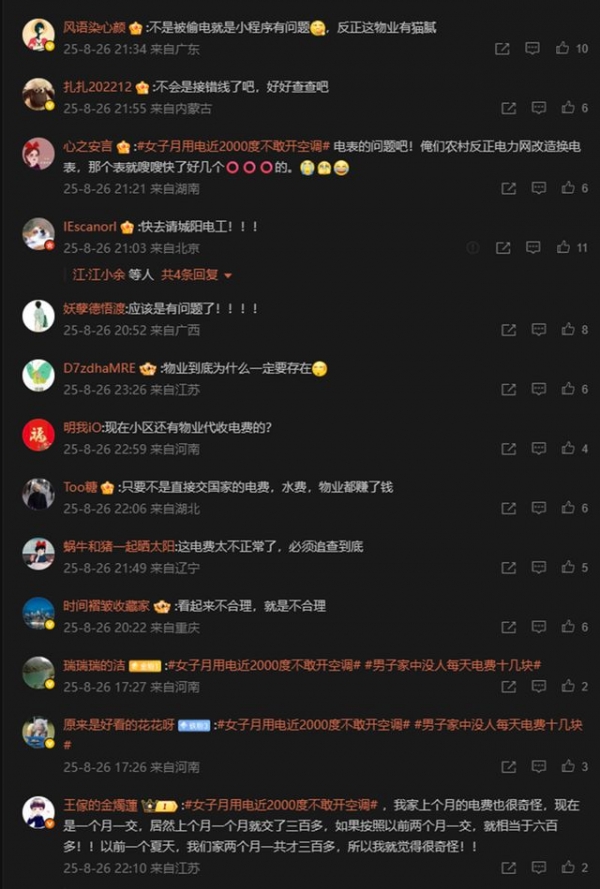Like IEscanorI's comment about 城阳电工
600x889 pixels.
[x=563, y=248]
